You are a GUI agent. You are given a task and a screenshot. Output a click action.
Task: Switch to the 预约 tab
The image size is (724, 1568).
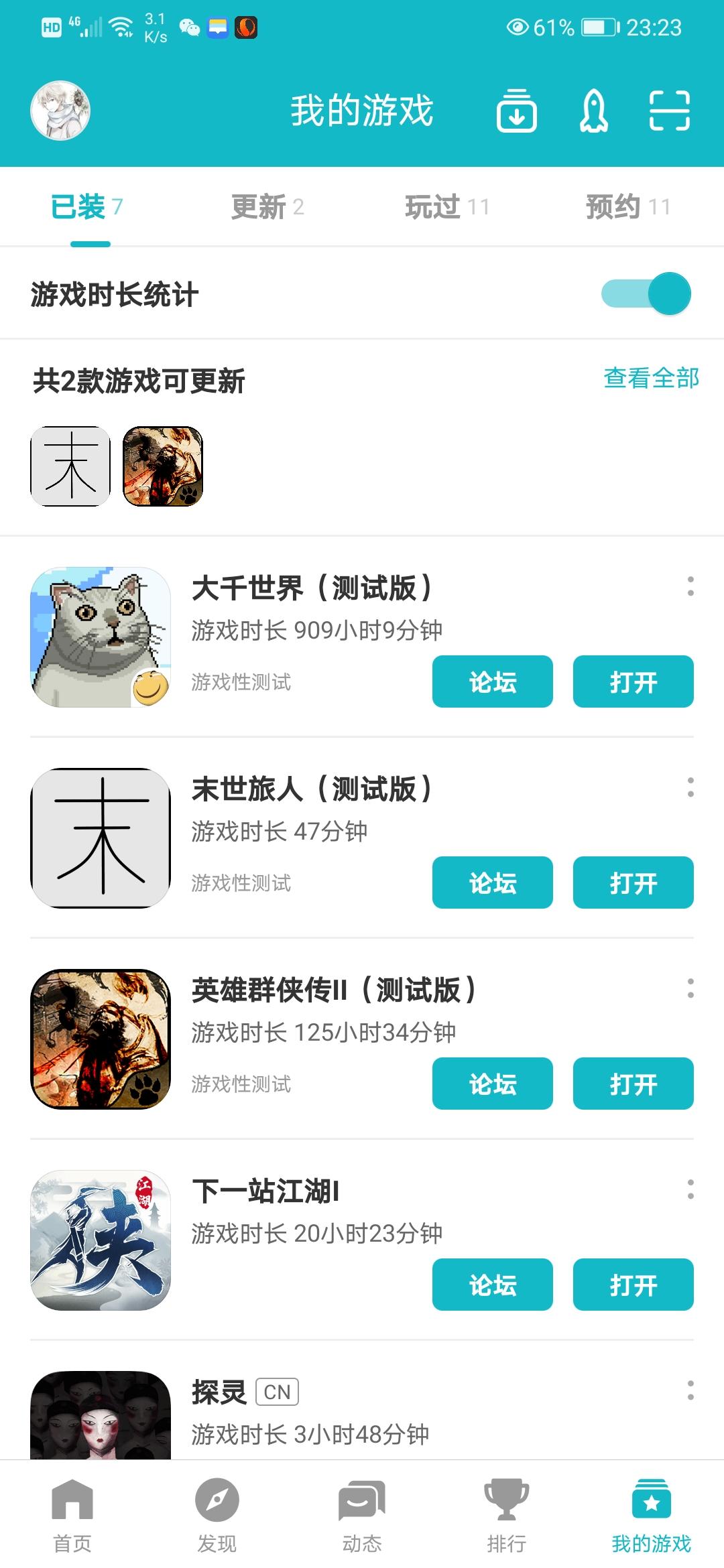coord(628,206)
